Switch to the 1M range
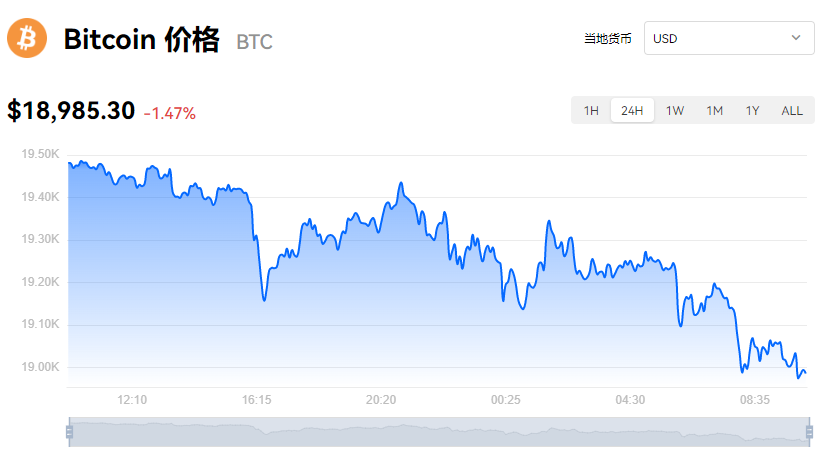 click(x=714, y=111)
